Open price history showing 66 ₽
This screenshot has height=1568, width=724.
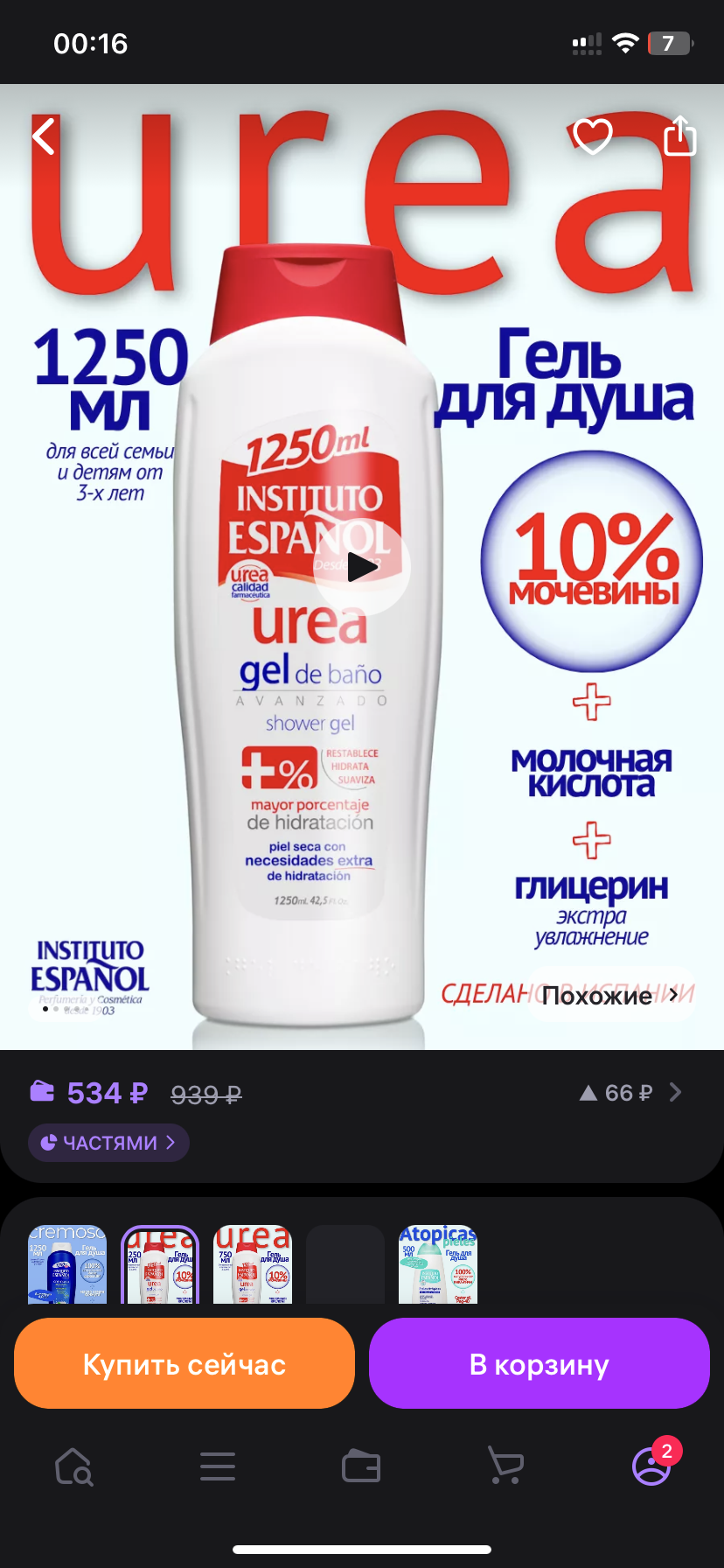tap(630, 1093)
